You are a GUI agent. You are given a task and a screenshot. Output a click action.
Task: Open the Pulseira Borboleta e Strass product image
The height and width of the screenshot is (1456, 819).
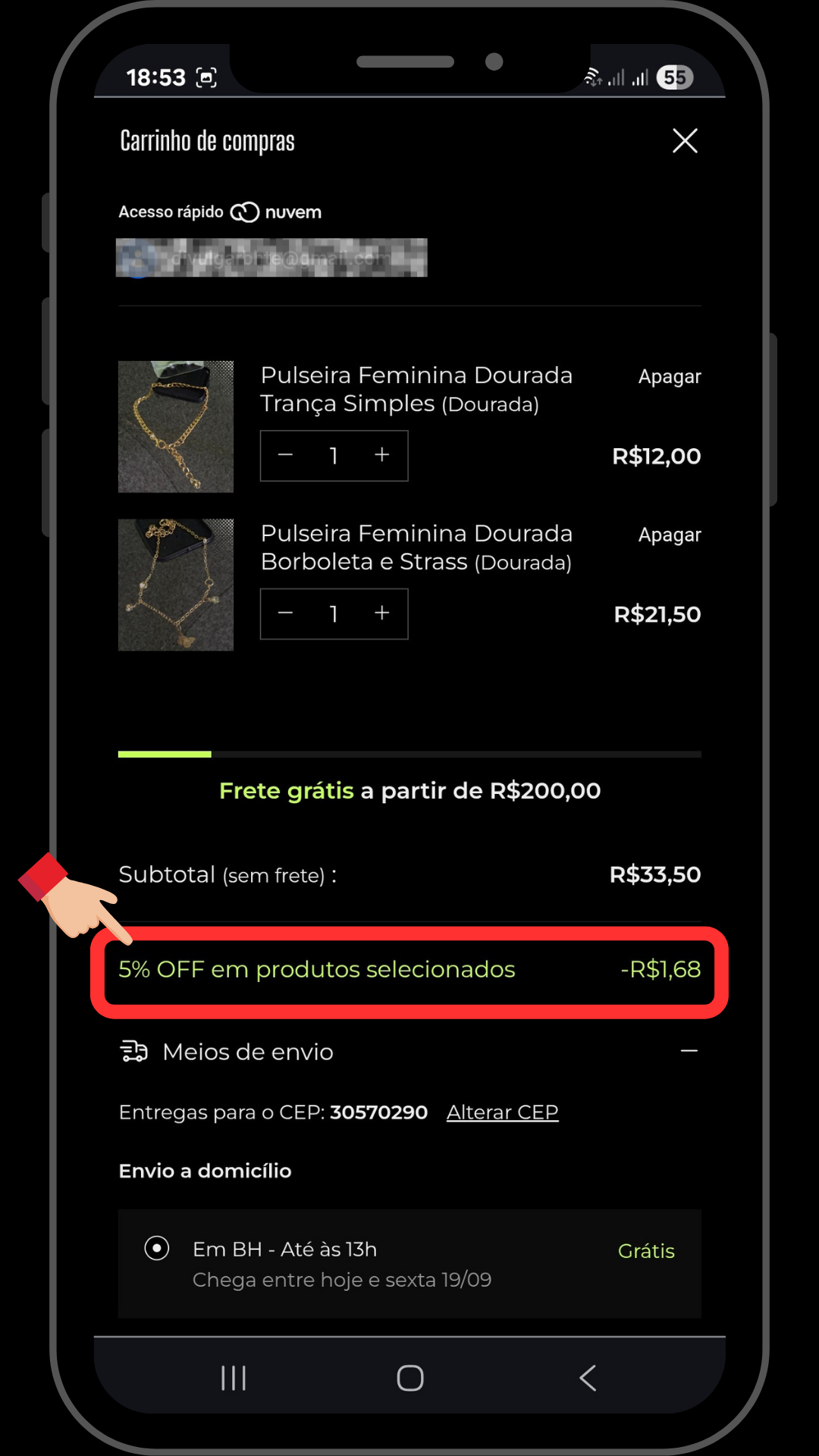pos(176,585)
